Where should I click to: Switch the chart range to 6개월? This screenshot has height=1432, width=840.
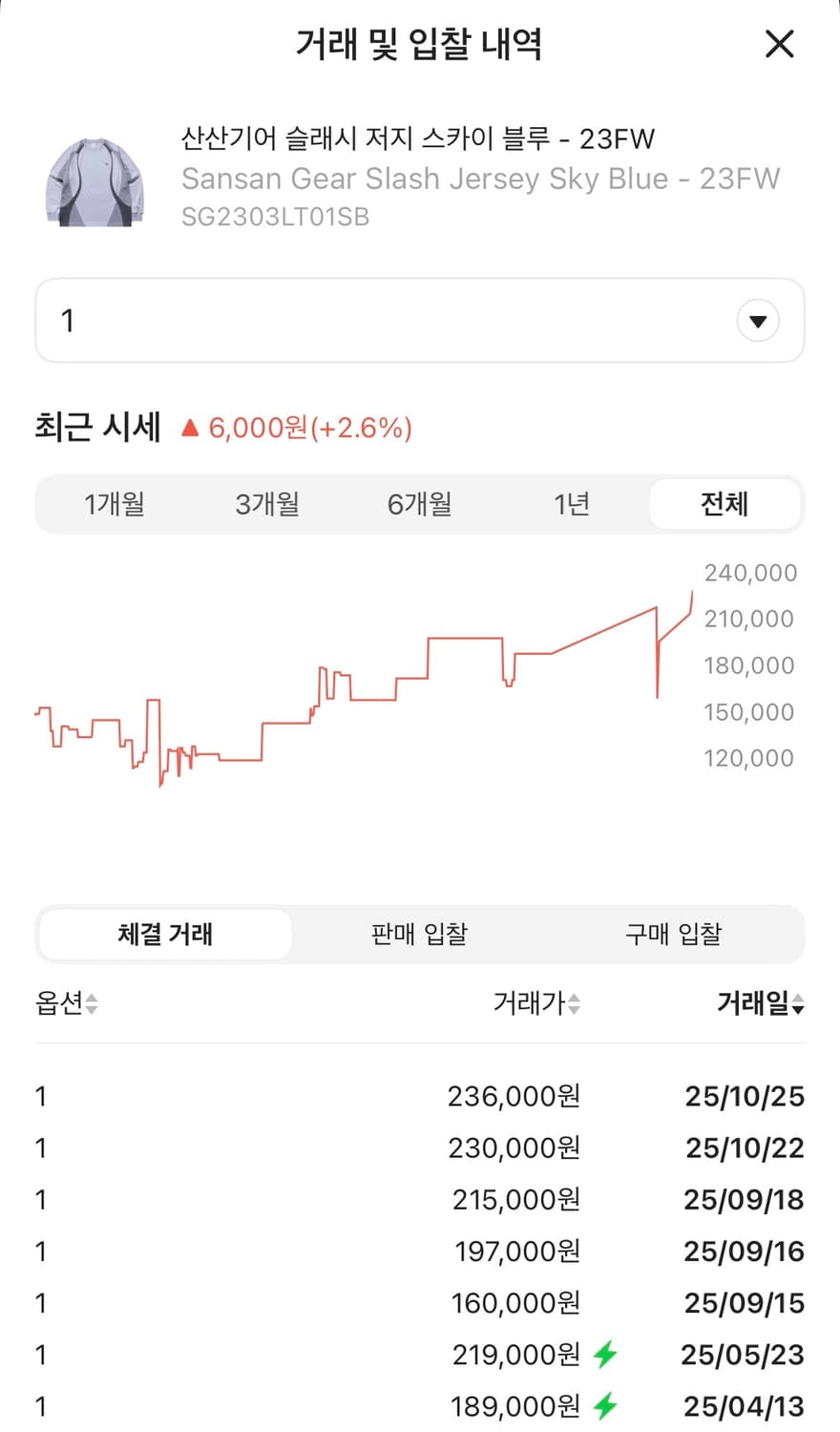418,504
